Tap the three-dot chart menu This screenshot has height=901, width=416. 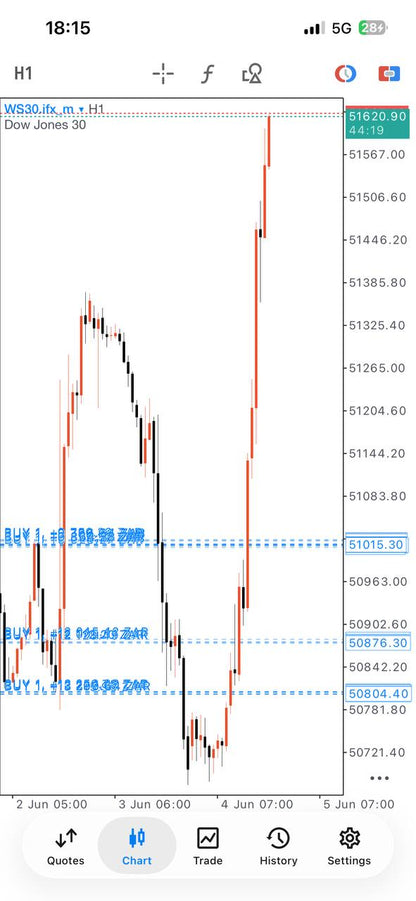(x=380, y=778)
